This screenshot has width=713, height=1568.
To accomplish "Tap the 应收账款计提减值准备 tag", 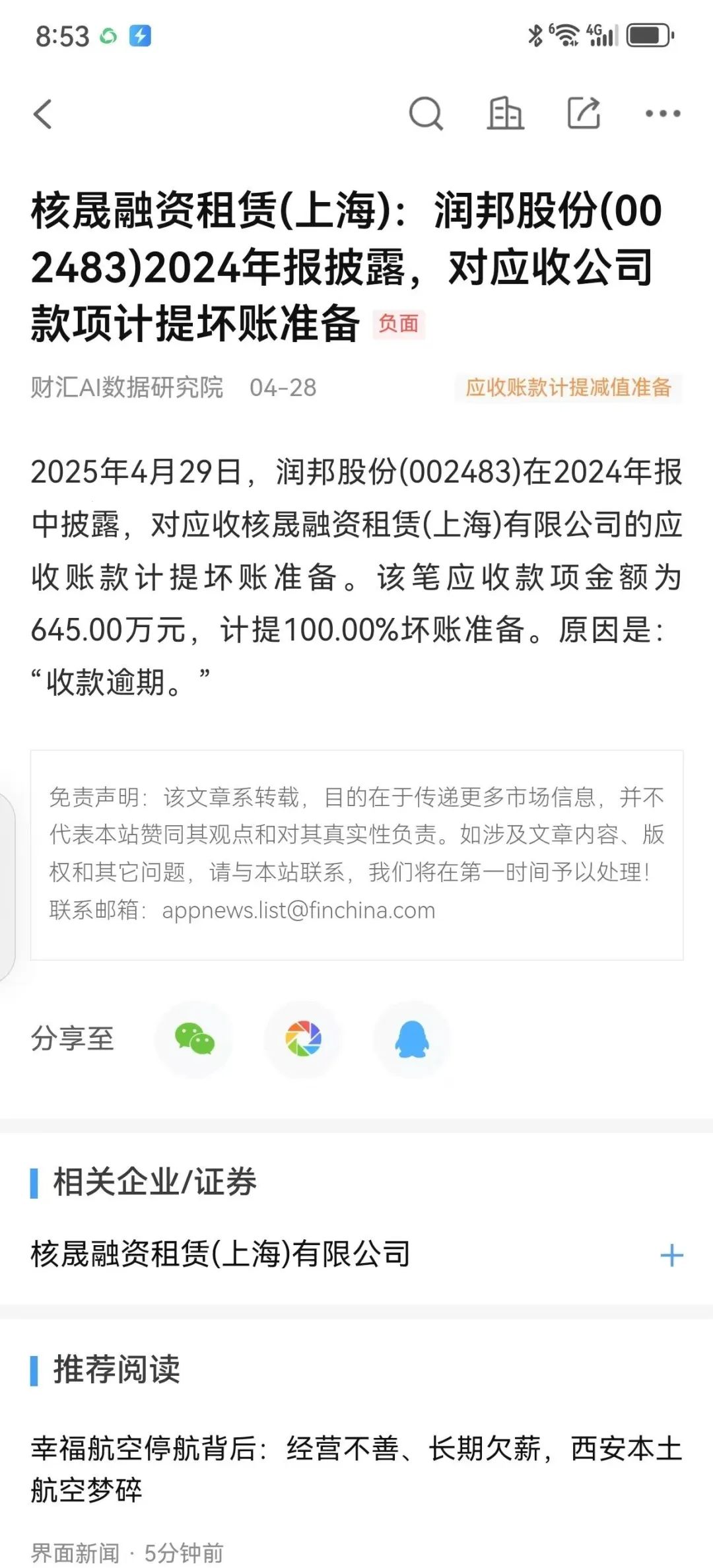I will click(568, 388).
